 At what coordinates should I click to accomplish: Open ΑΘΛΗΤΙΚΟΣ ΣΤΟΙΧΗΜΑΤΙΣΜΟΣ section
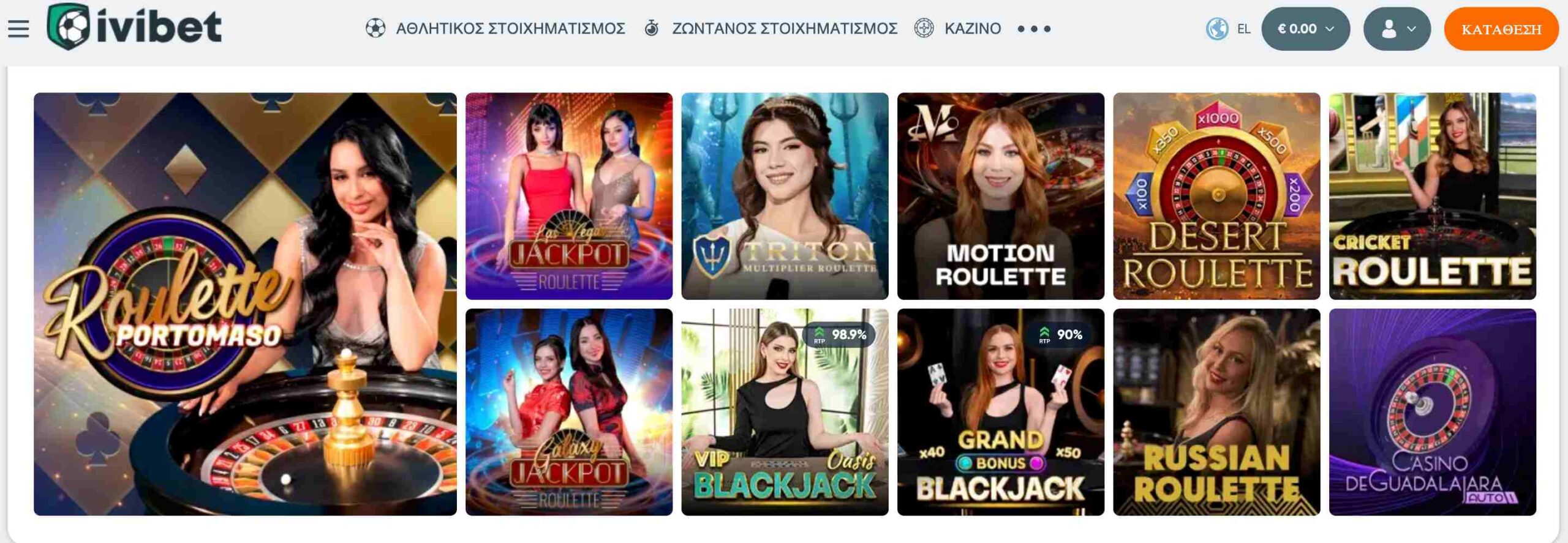tap(496, 29)
